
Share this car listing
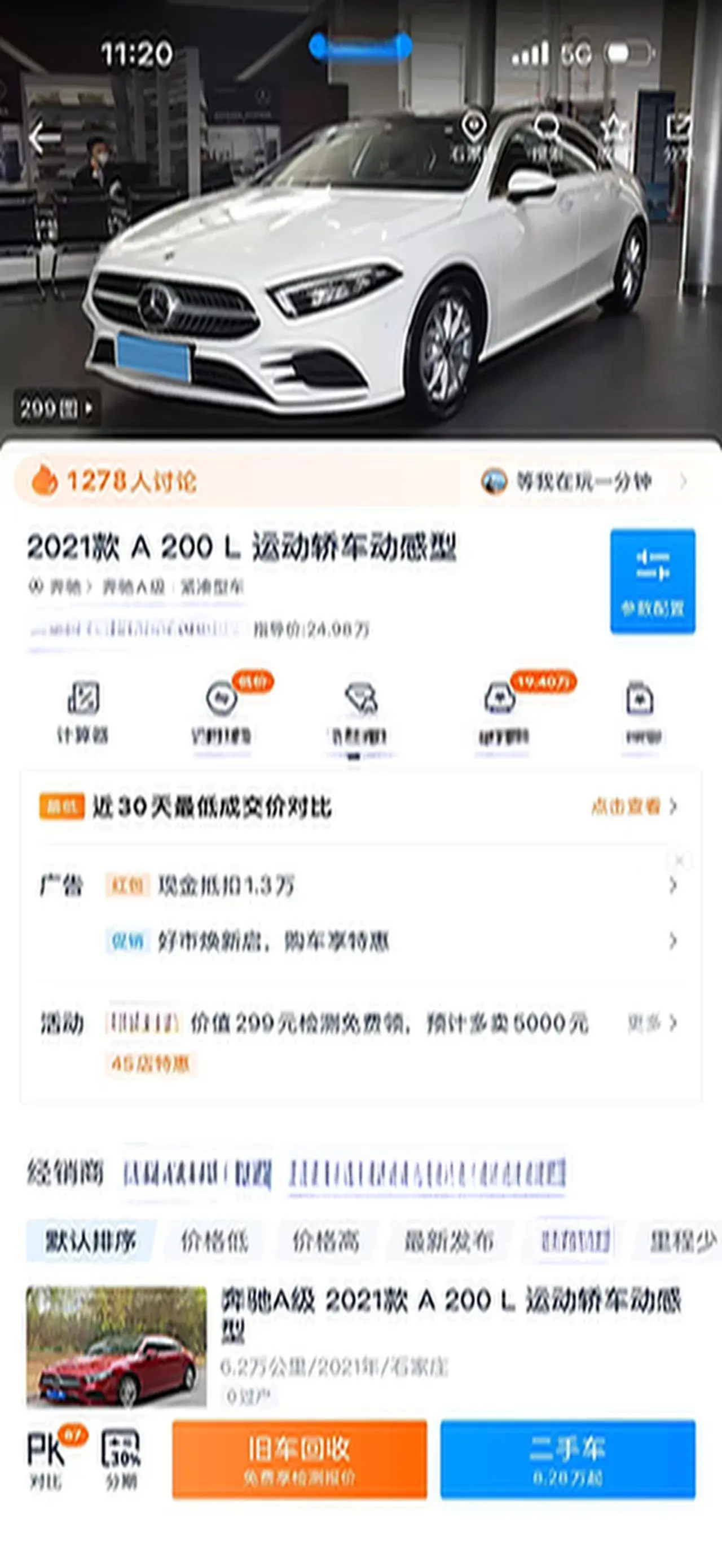677,138
